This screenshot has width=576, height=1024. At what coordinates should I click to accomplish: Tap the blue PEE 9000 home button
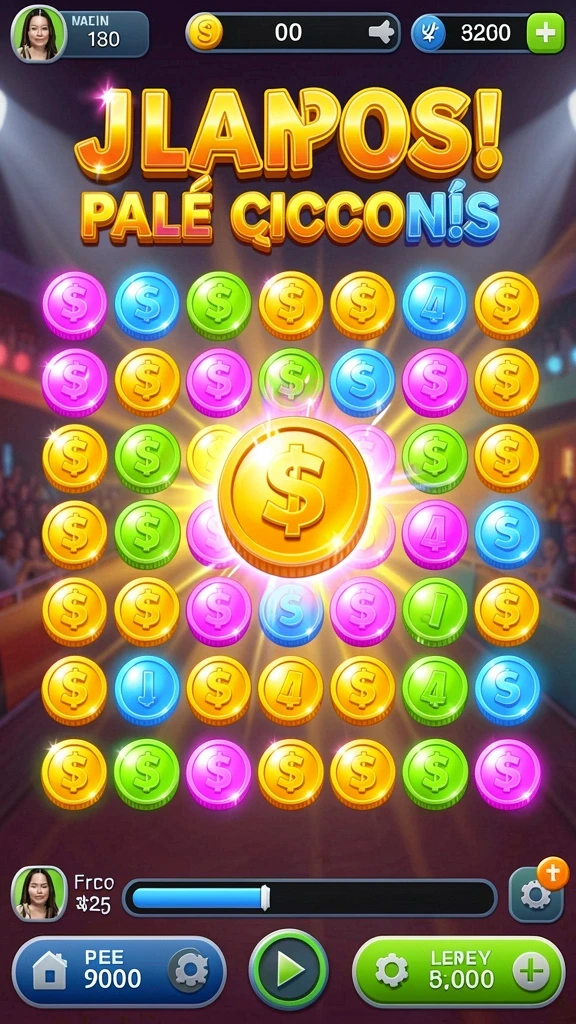119,971
